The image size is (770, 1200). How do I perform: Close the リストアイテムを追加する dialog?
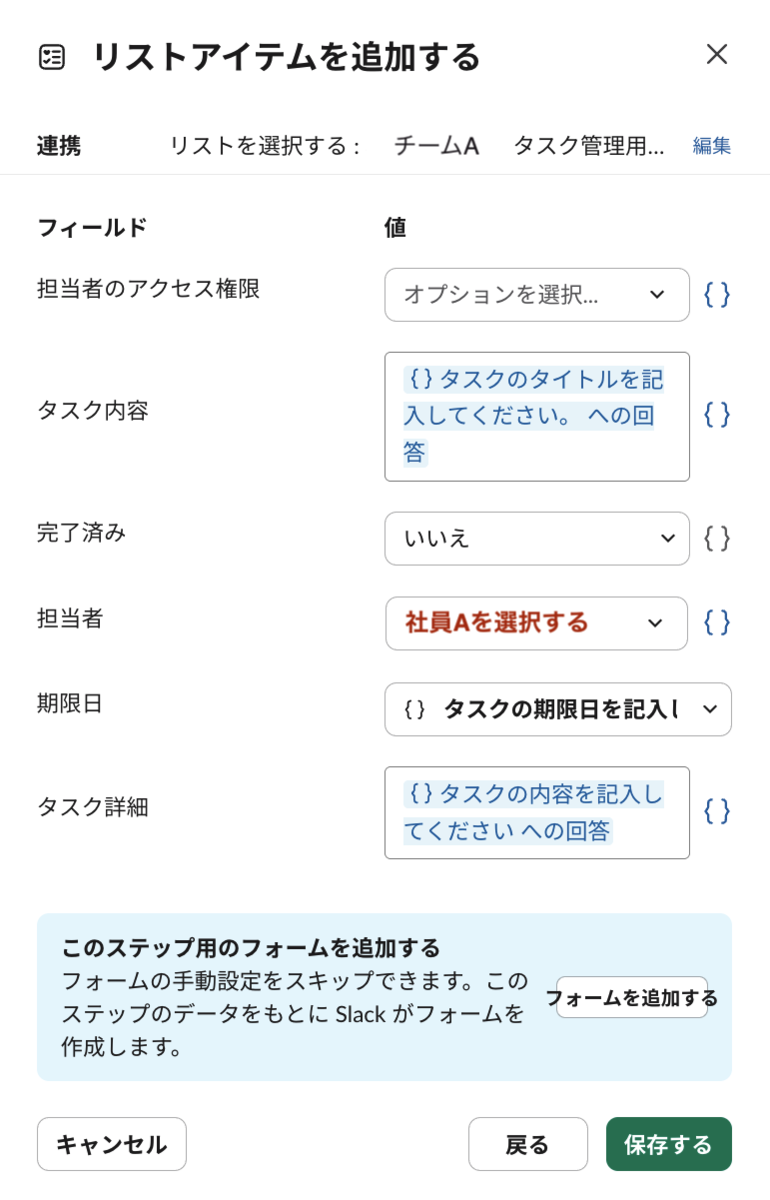coord(716,54)
